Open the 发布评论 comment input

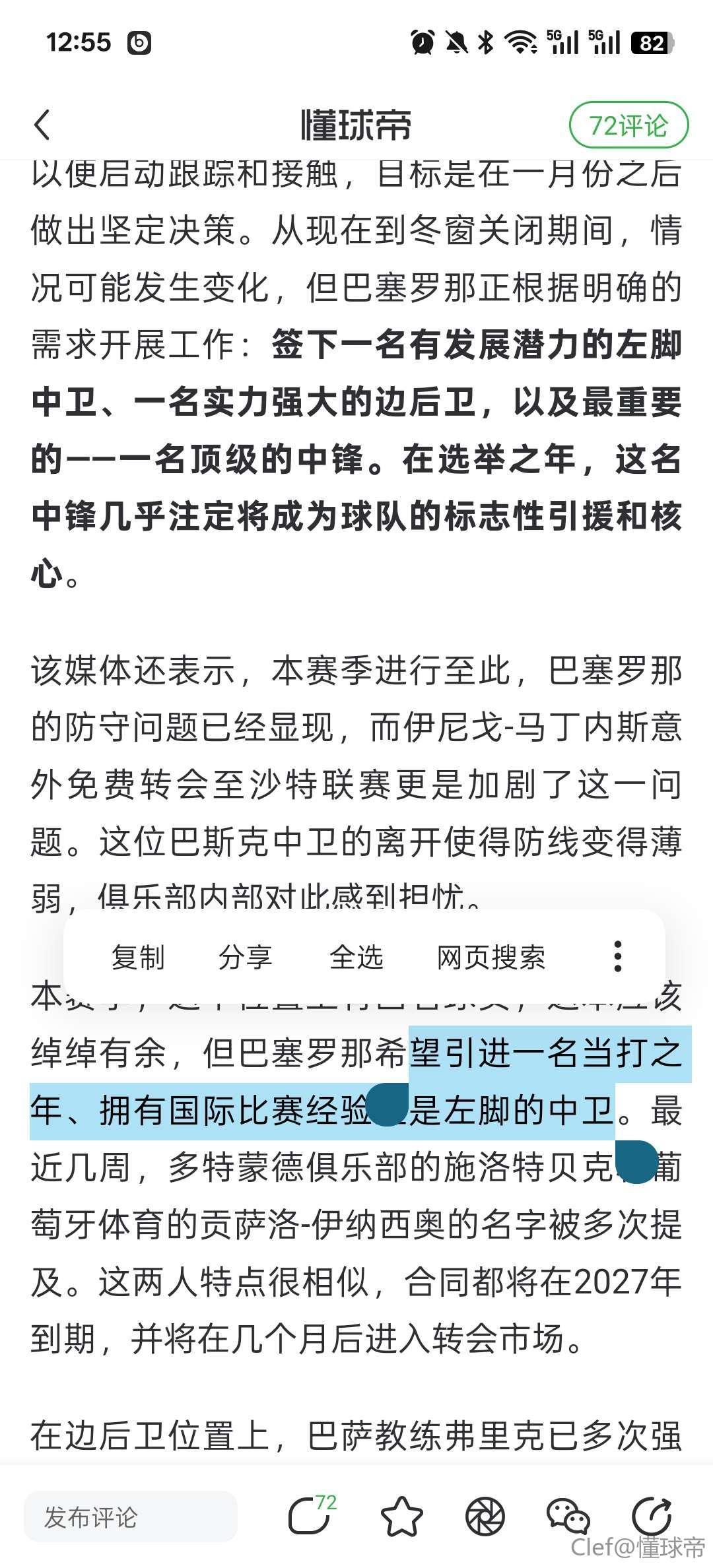click(130, 1517)
